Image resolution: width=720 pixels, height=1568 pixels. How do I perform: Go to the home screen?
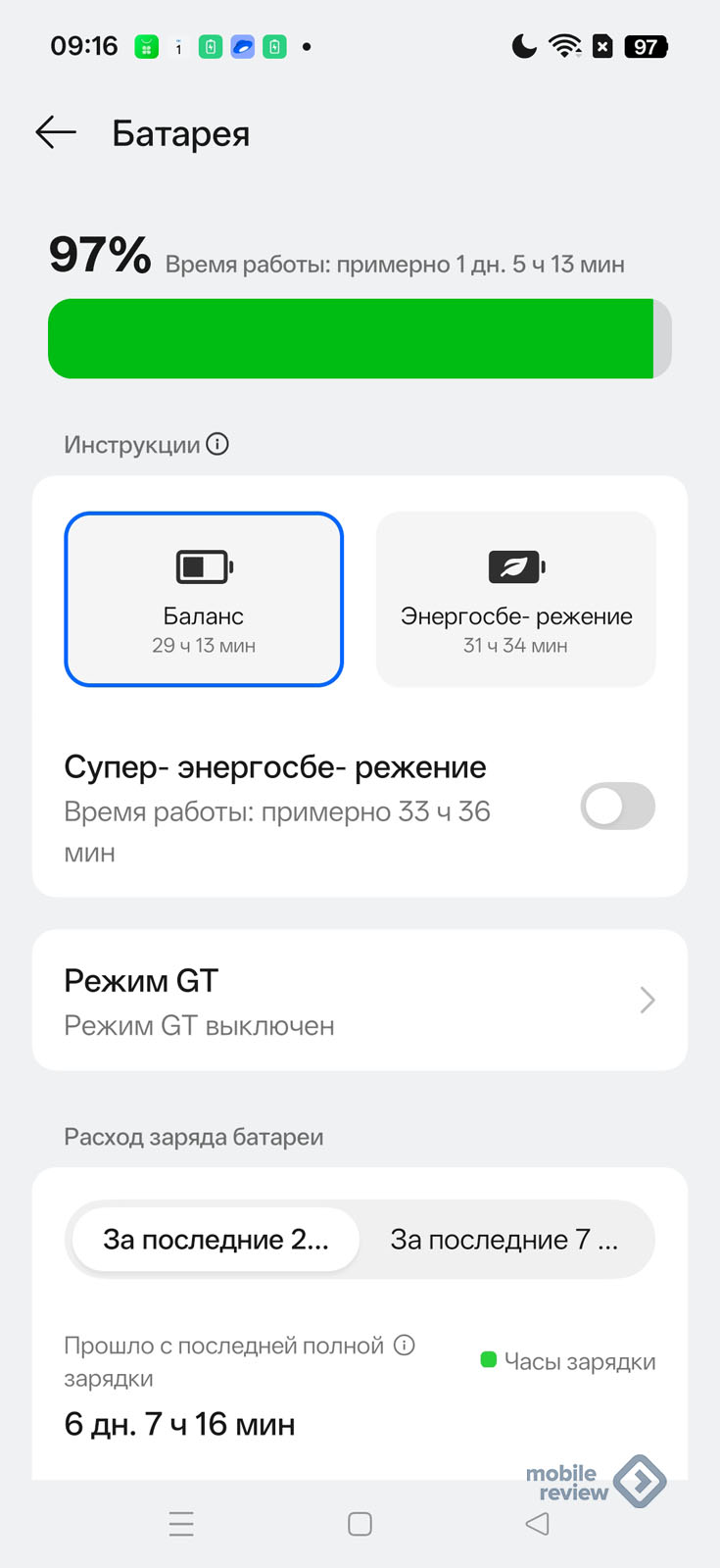point(360,1524)
